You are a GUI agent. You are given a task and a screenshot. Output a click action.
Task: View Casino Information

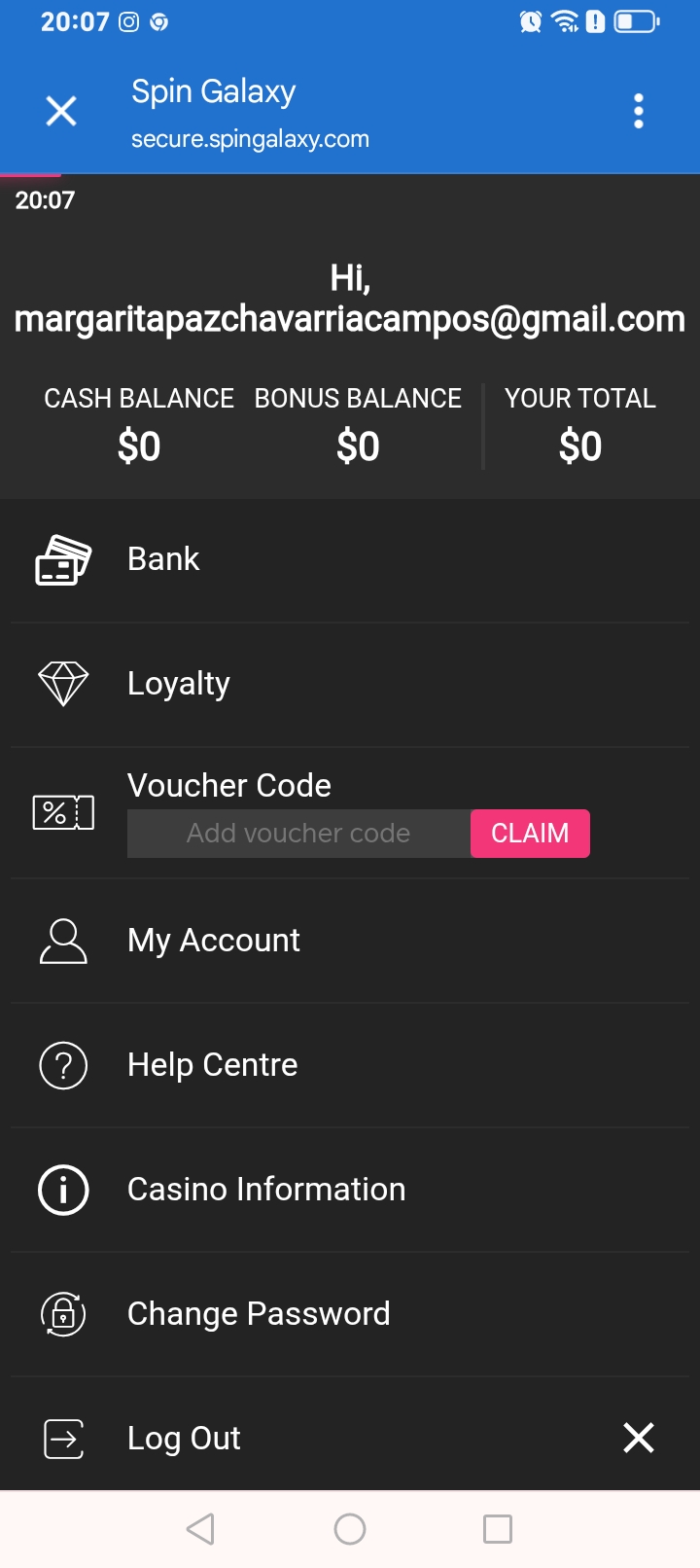(x=265, y=1190)
